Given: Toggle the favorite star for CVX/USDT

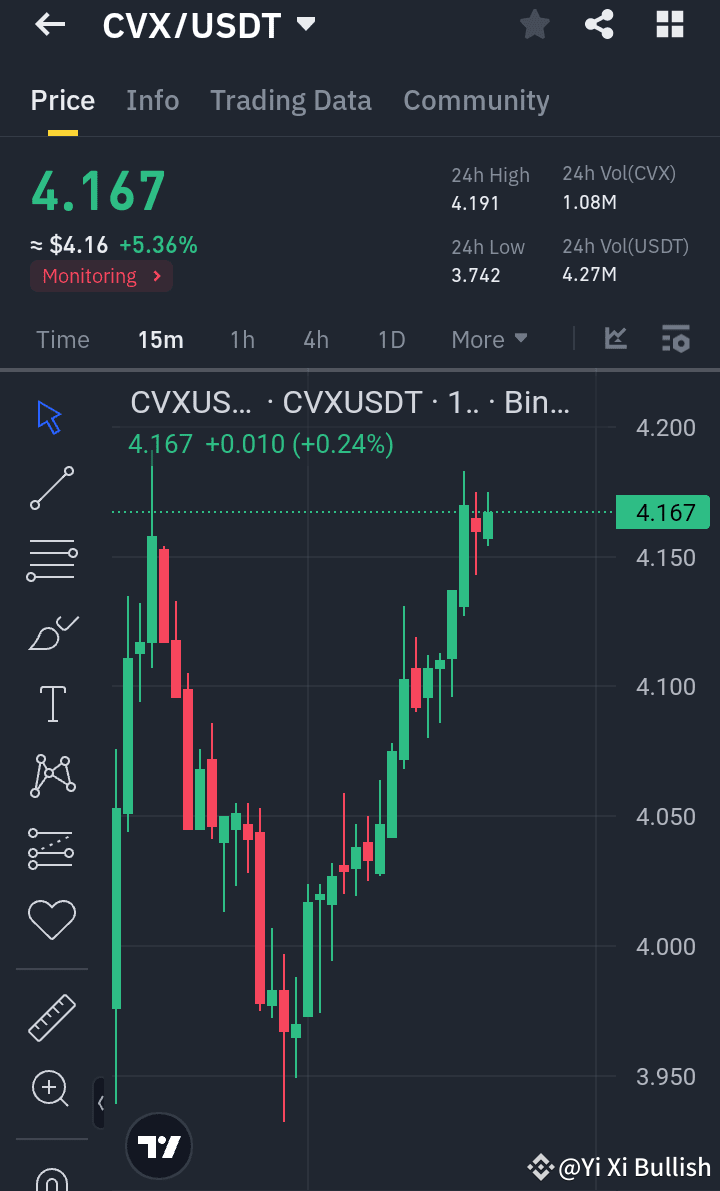Looking at the screenshot, I should tap(534, 24).
